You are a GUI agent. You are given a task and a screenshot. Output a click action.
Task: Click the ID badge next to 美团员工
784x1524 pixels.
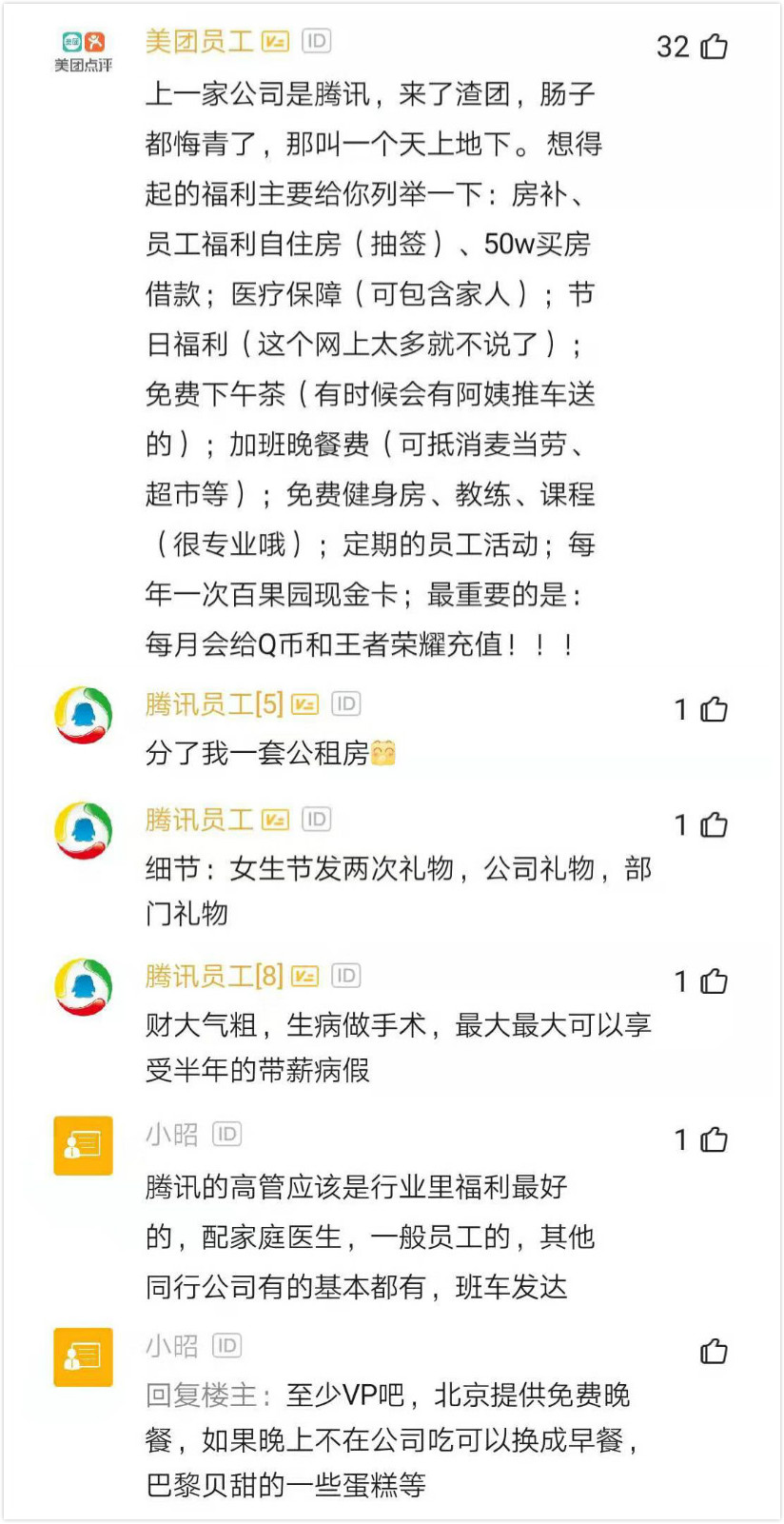pos(315,41)
